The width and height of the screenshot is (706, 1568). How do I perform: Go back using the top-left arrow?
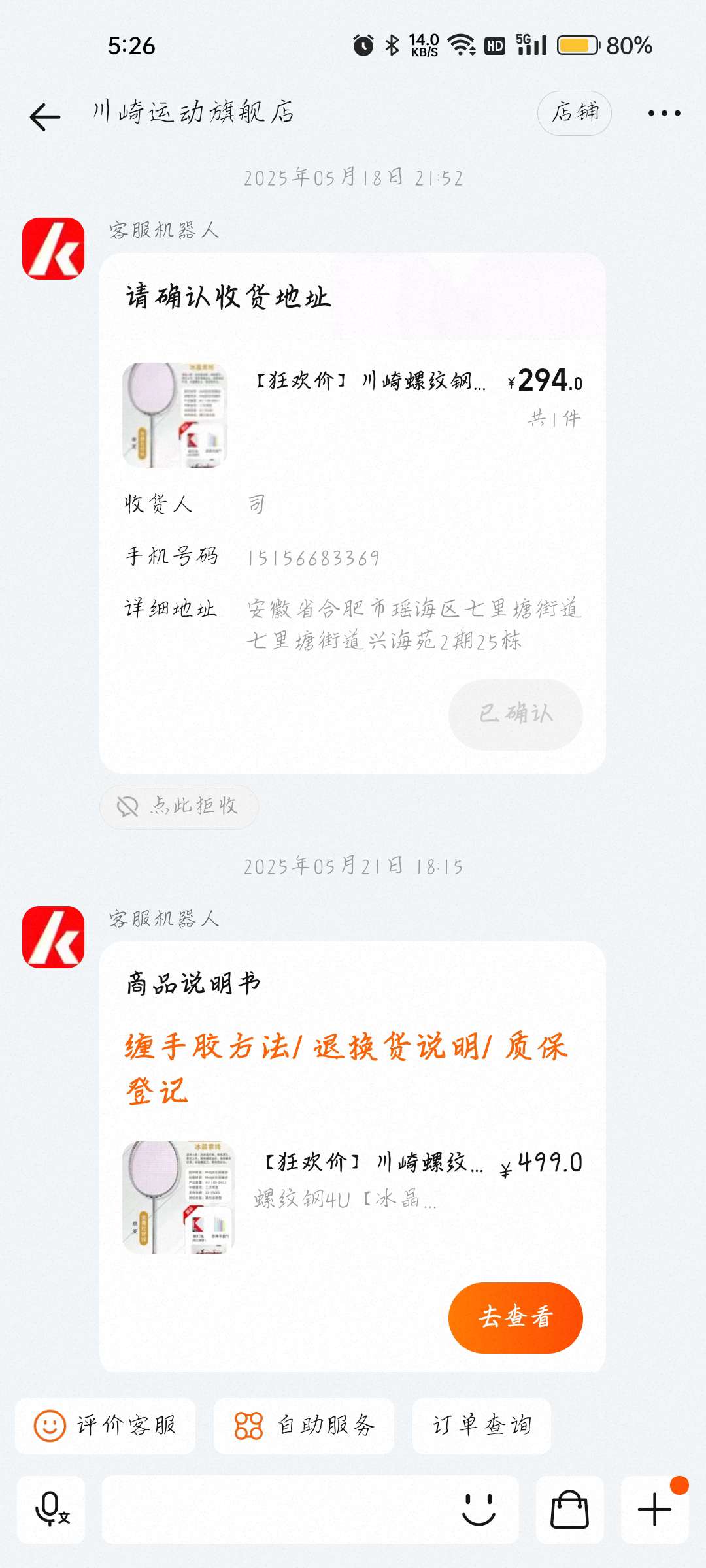tap(44, 117)
